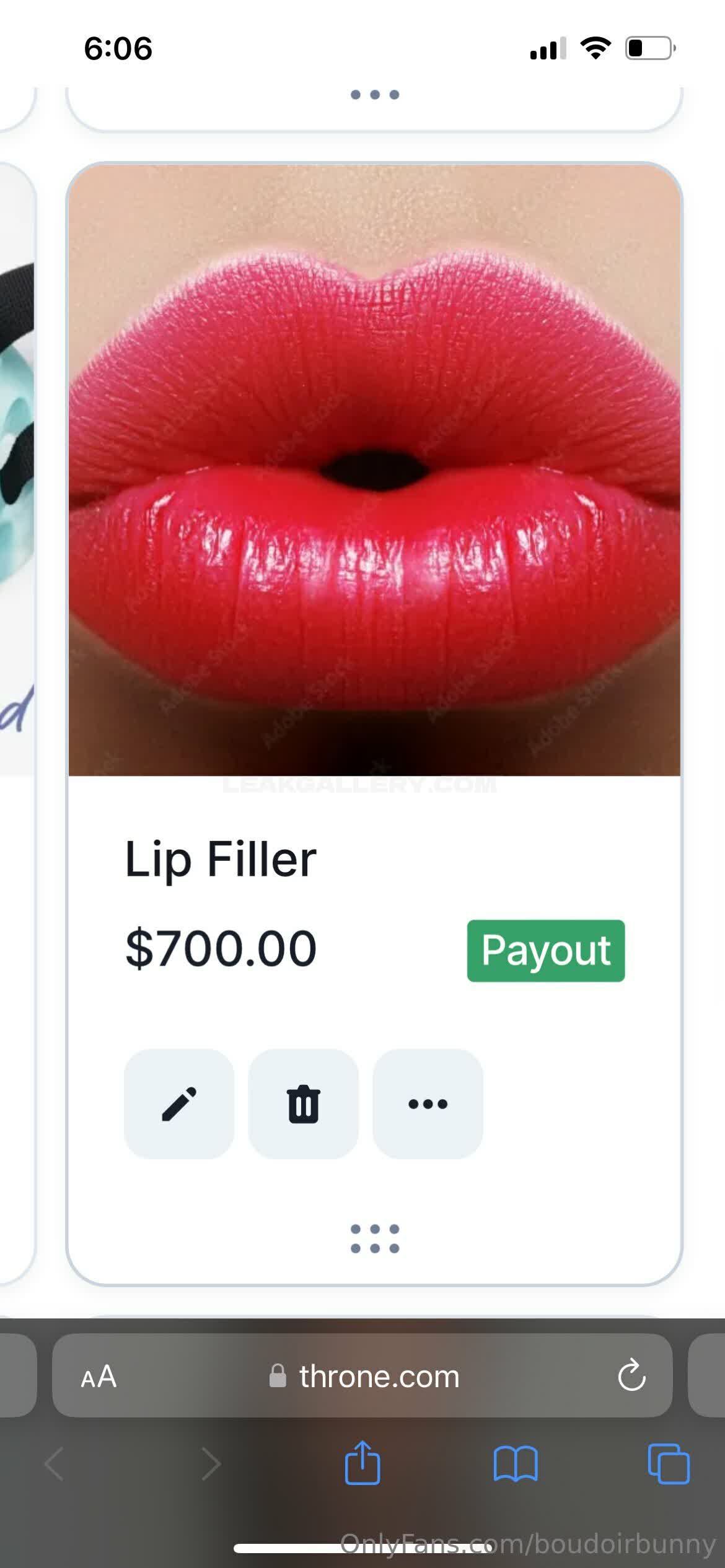Share this page from Safari toolbar
725x1568 pixels.
pos(362,1464)
